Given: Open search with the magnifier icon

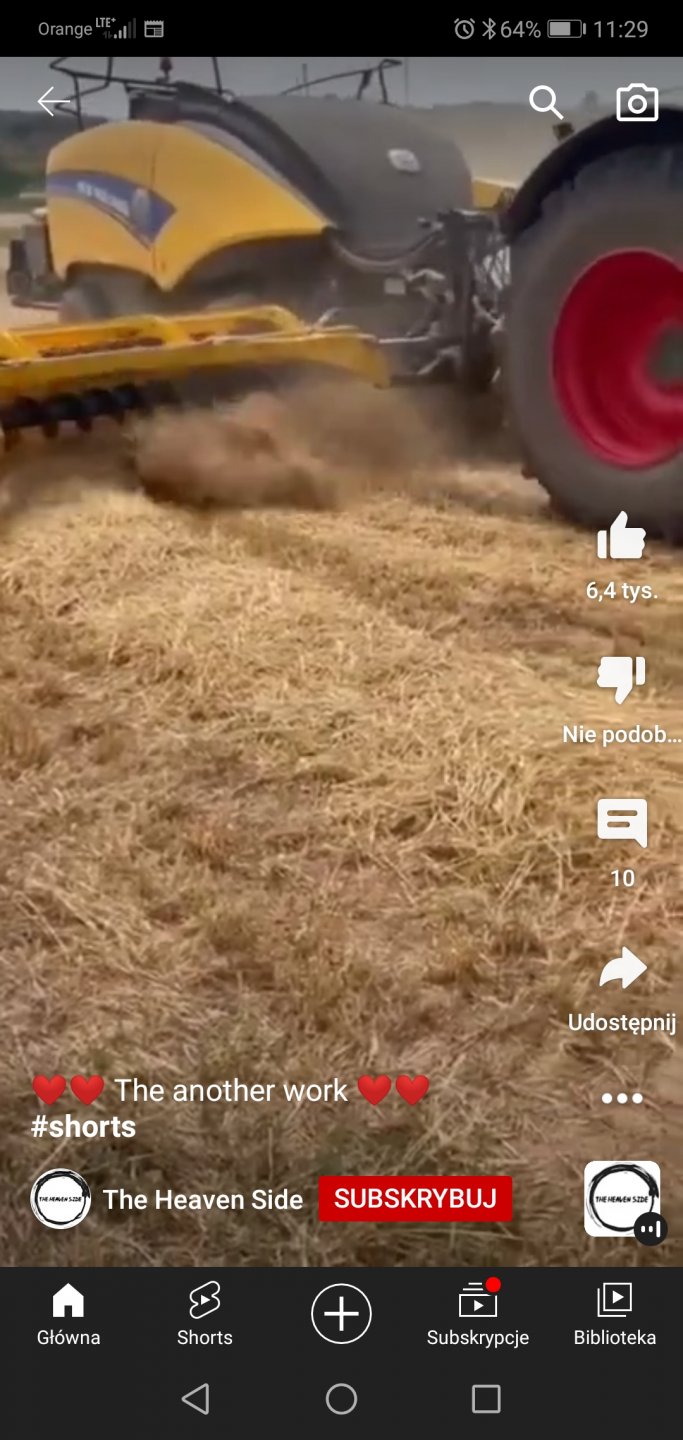Looking at the screenshot, I should [546, 102].
